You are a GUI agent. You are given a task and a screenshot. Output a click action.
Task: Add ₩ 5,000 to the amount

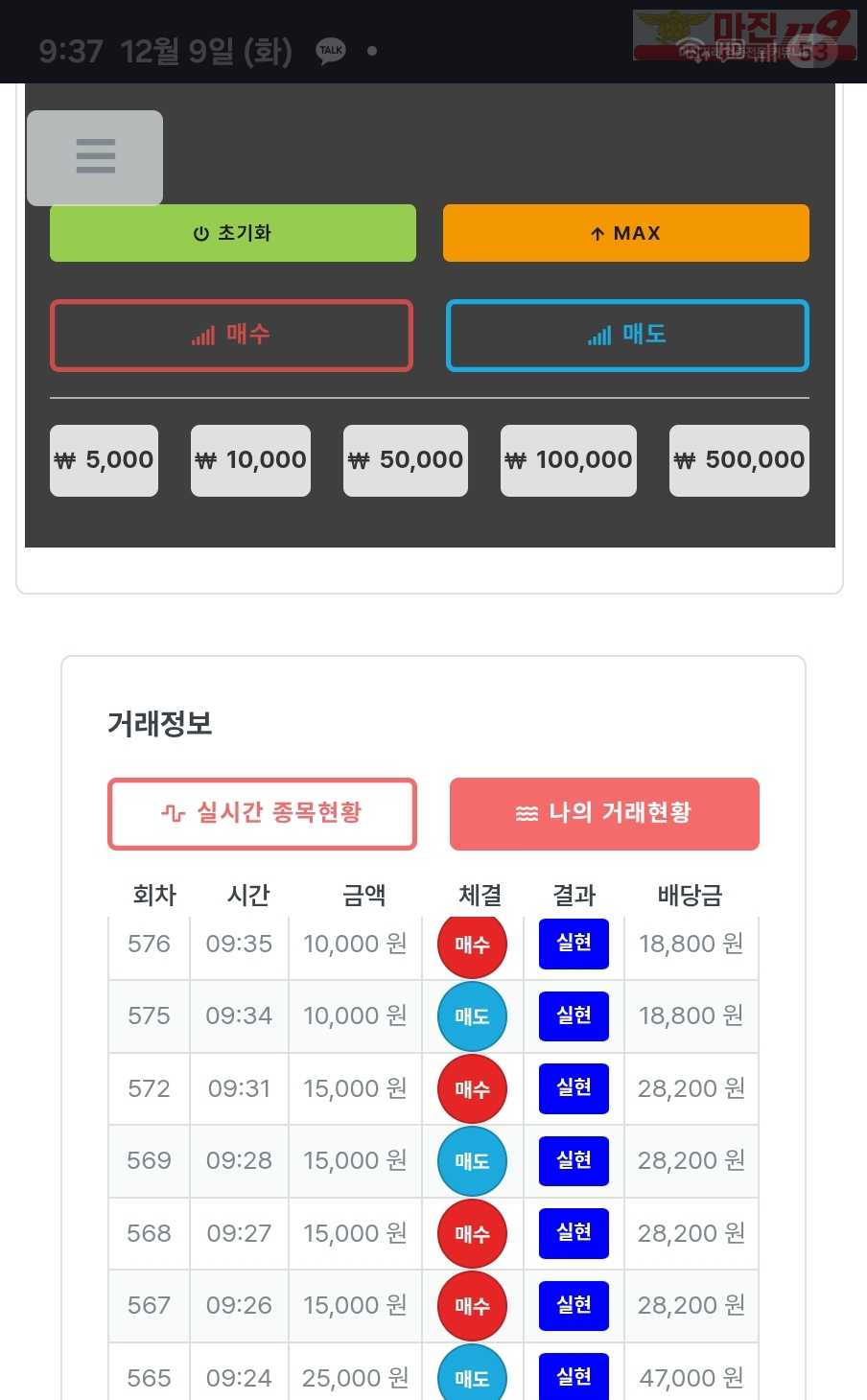click(104, 460)
